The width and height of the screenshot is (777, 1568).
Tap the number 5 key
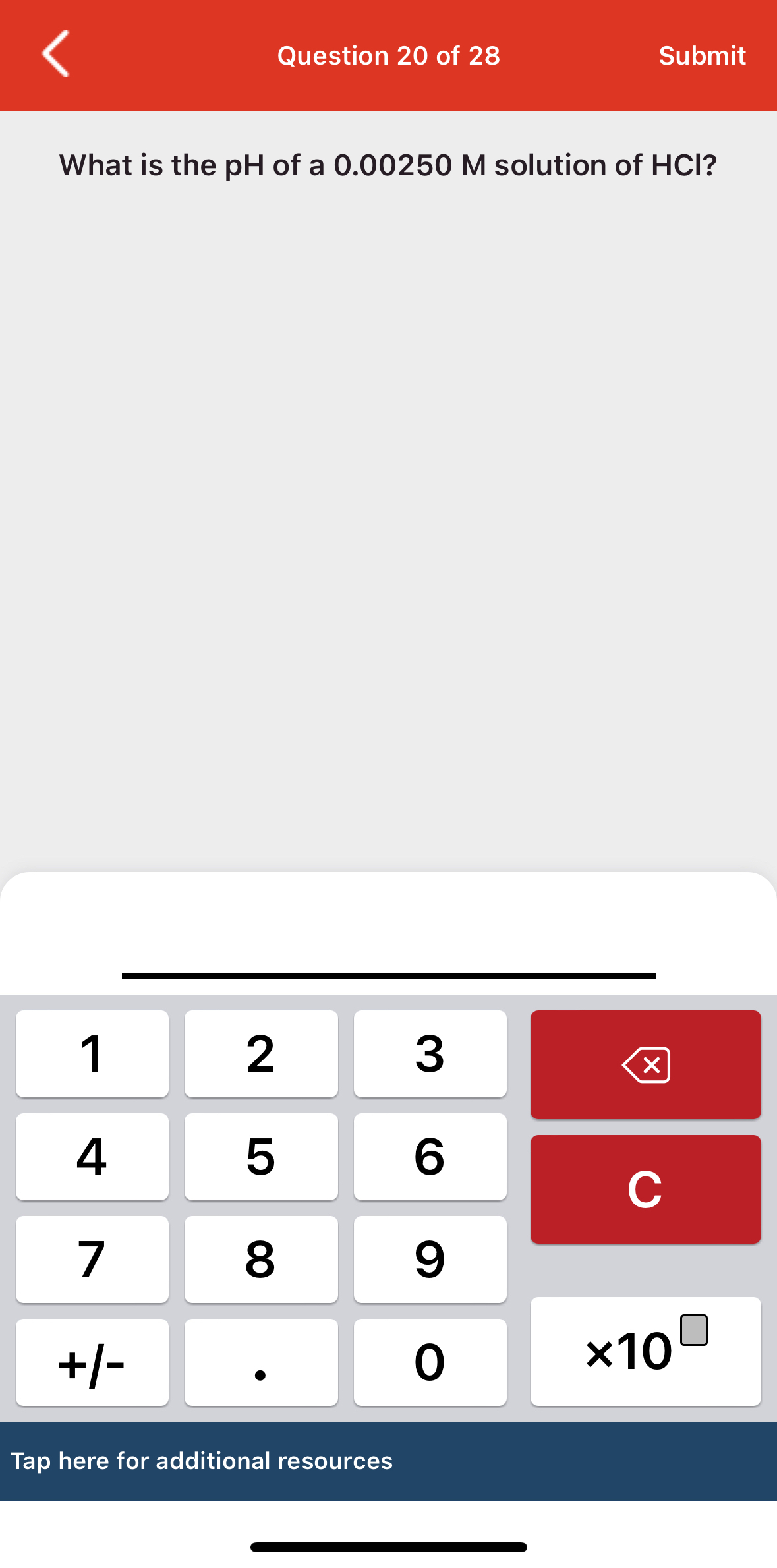260,1157
